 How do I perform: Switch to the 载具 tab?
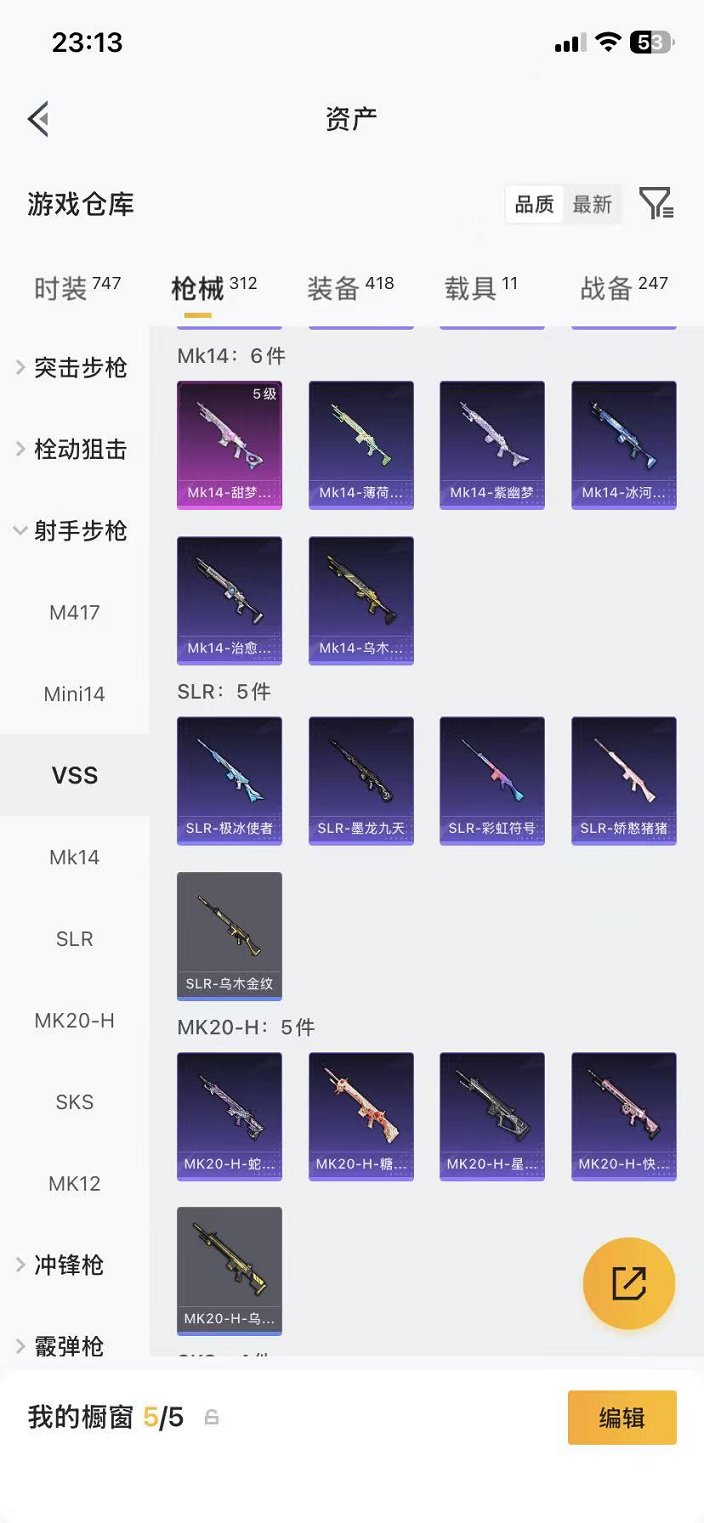coord(481,288)
